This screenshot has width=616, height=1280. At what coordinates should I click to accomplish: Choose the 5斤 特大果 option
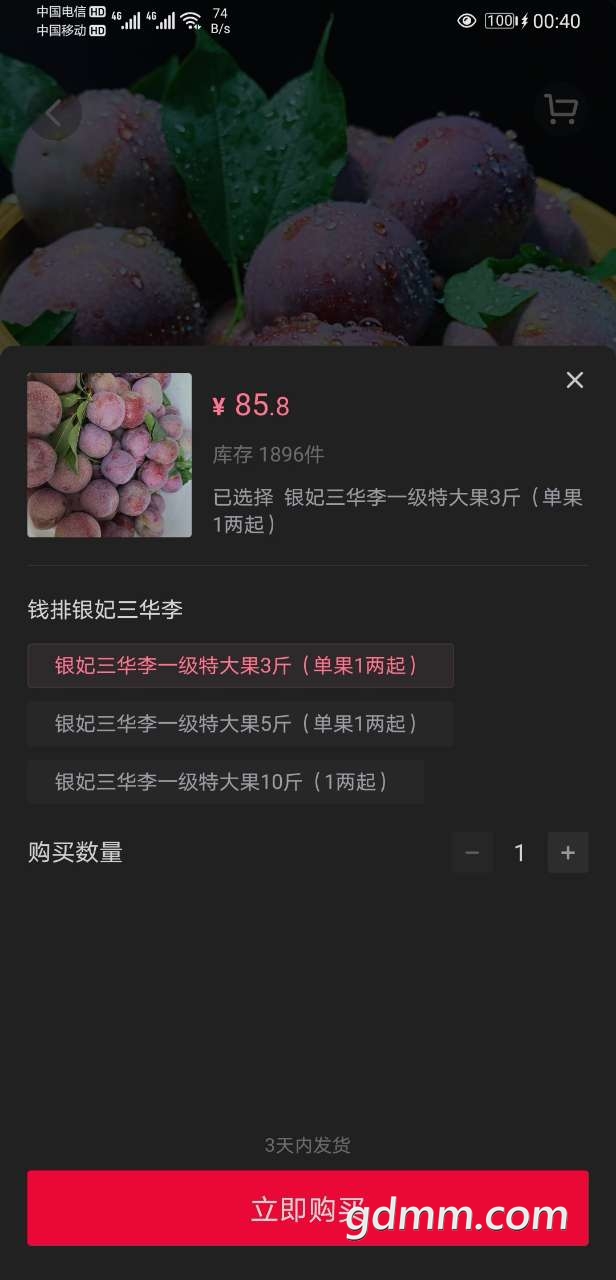pos(240,724)
